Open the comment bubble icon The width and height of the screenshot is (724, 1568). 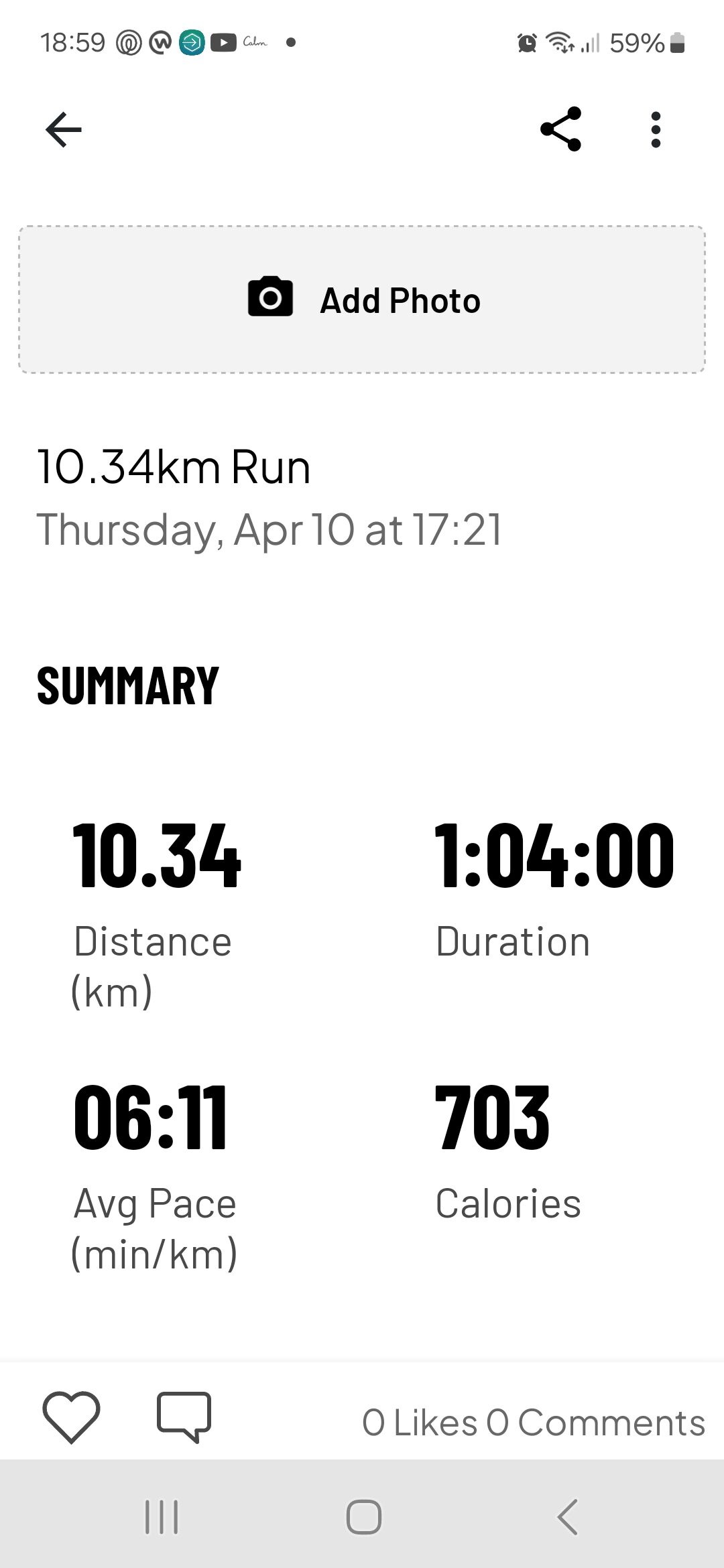tap(184, 1416)
